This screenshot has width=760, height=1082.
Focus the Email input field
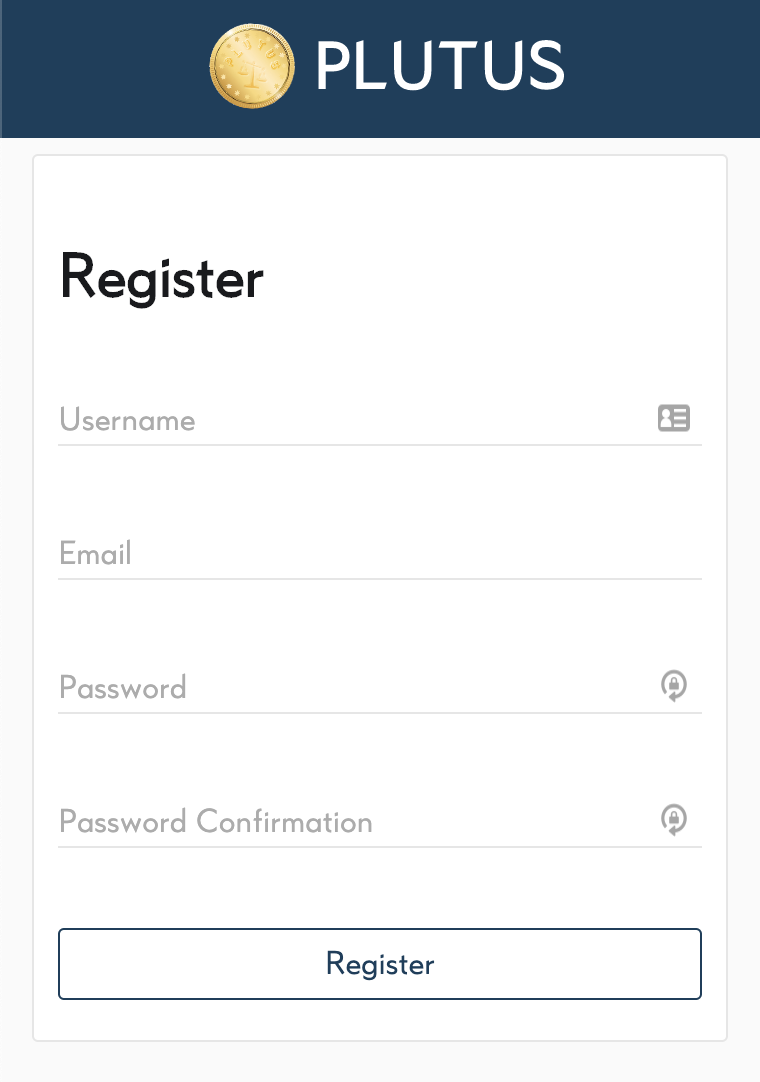[380, 553]
